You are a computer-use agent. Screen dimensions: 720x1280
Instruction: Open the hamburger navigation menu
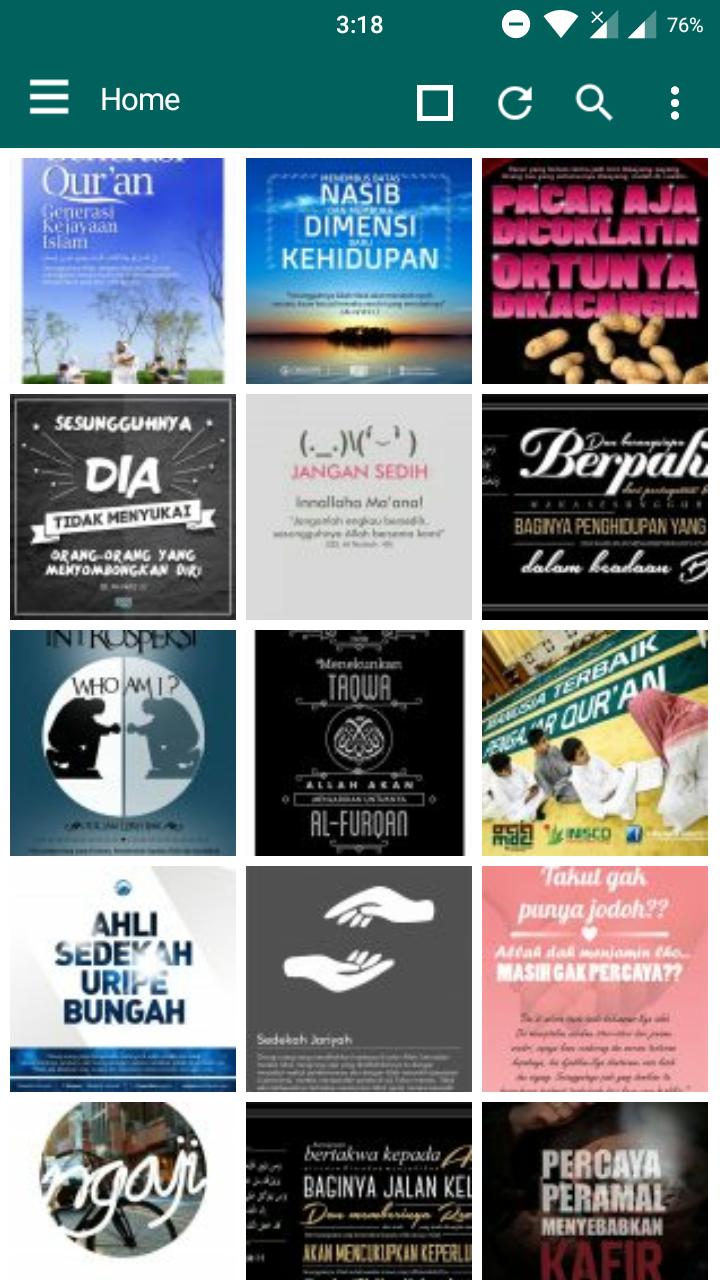49,99
